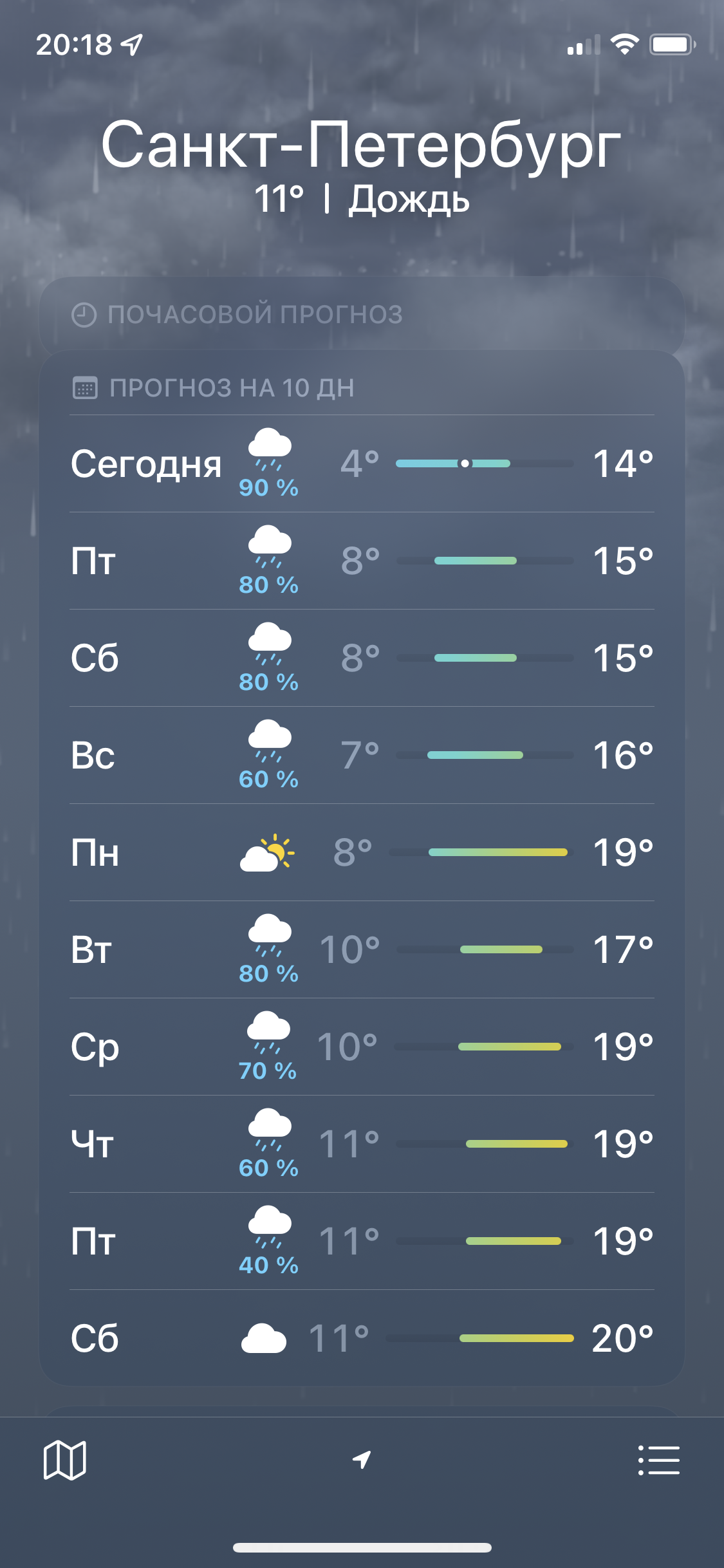Open the weather map
This screenshot has height=1568, width=724.
point(64,1460)
